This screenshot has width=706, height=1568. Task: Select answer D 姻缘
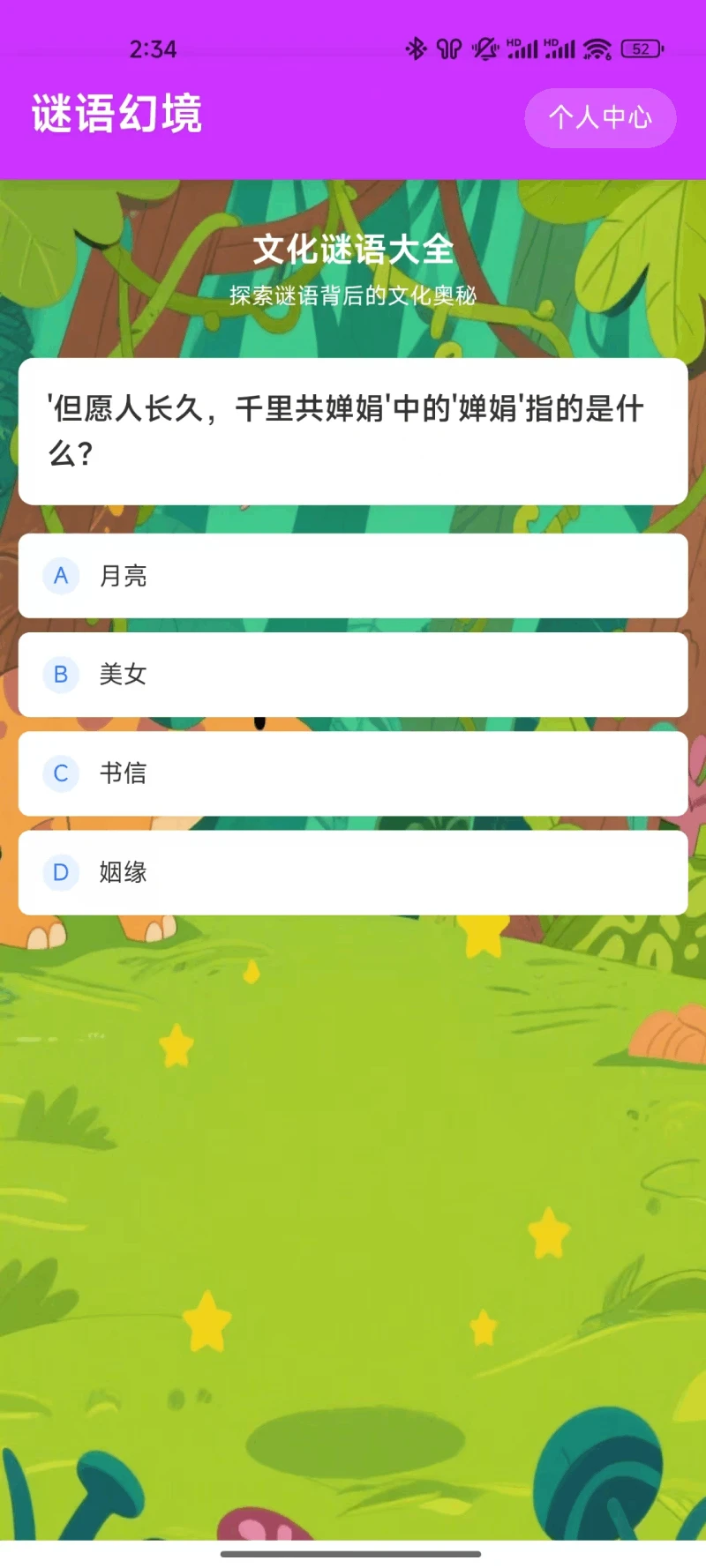tap(353, 873)
